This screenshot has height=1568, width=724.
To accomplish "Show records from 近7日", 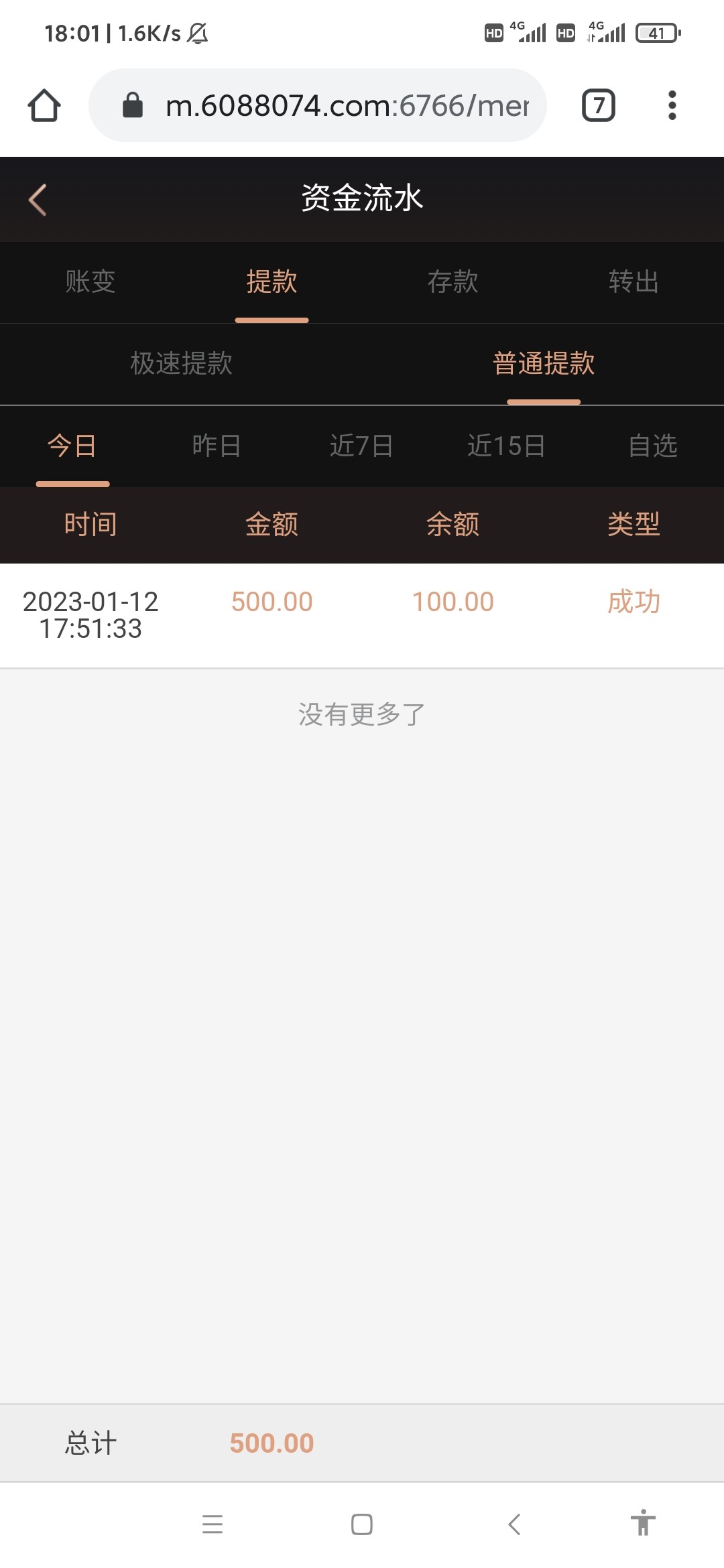I will point(361,446).
